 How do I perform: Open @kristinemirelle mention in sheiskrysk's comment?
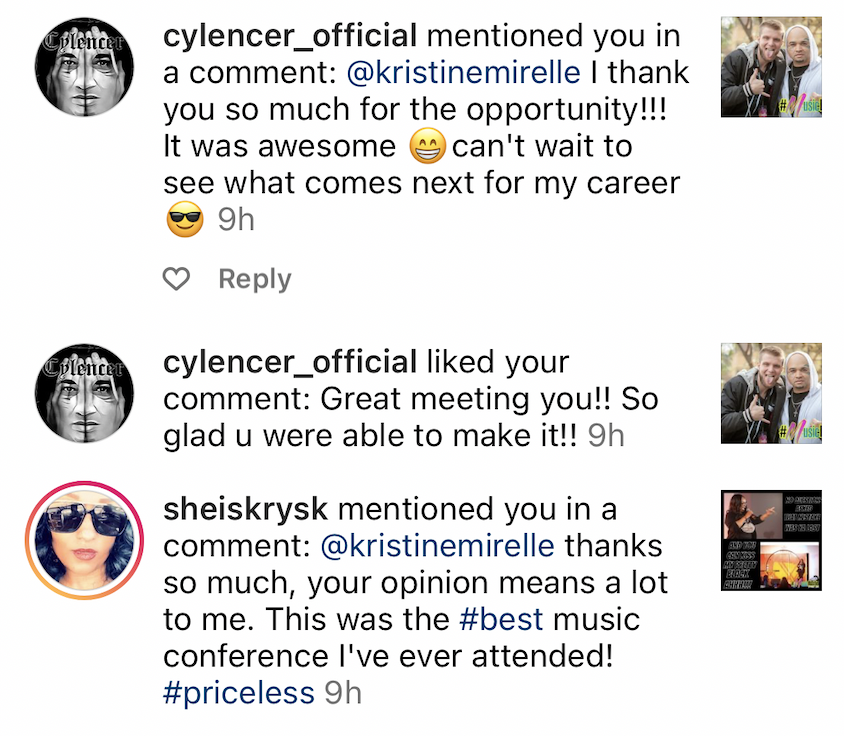click(436, 546)
